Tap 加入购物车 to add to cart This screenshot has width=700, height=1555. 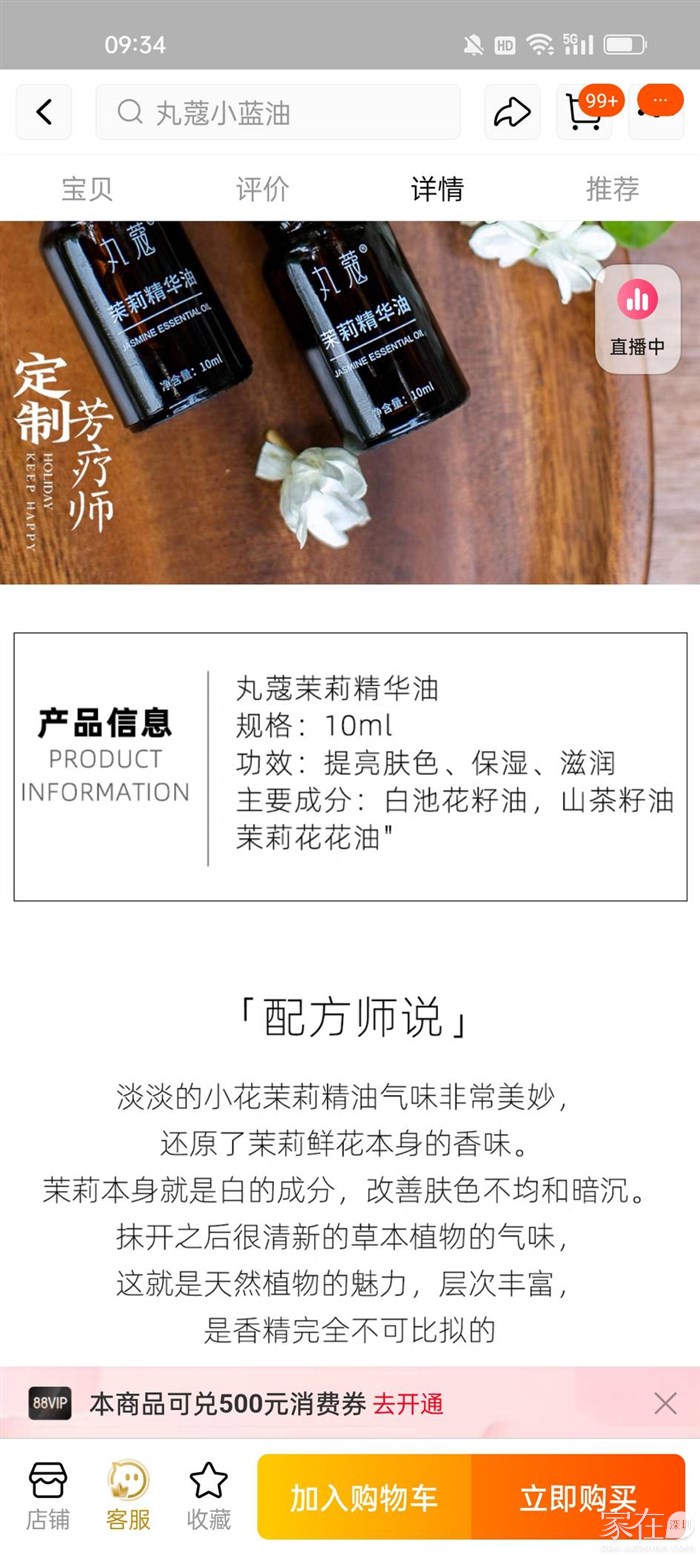point(364,1497)
